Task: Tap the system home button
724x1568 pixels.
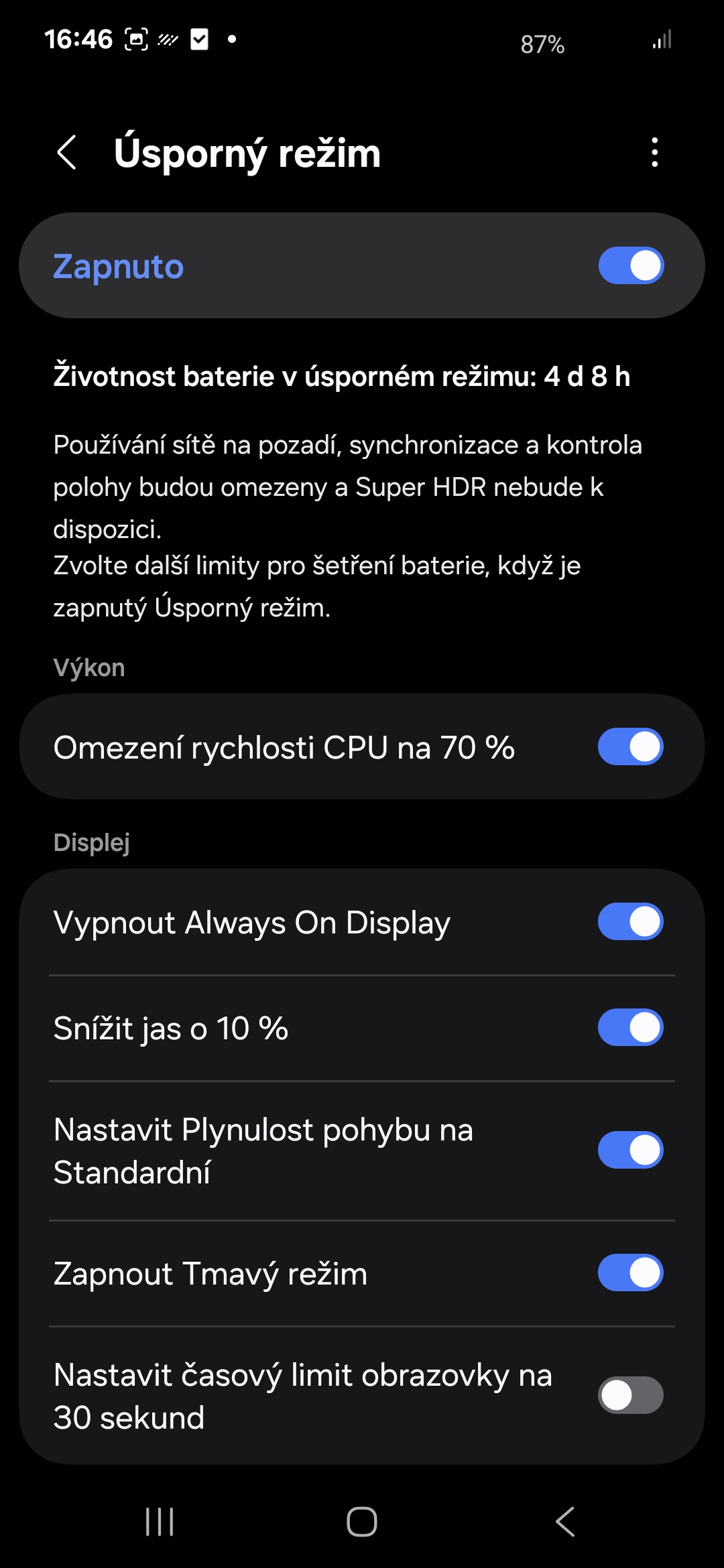Action: [362, 1522]
